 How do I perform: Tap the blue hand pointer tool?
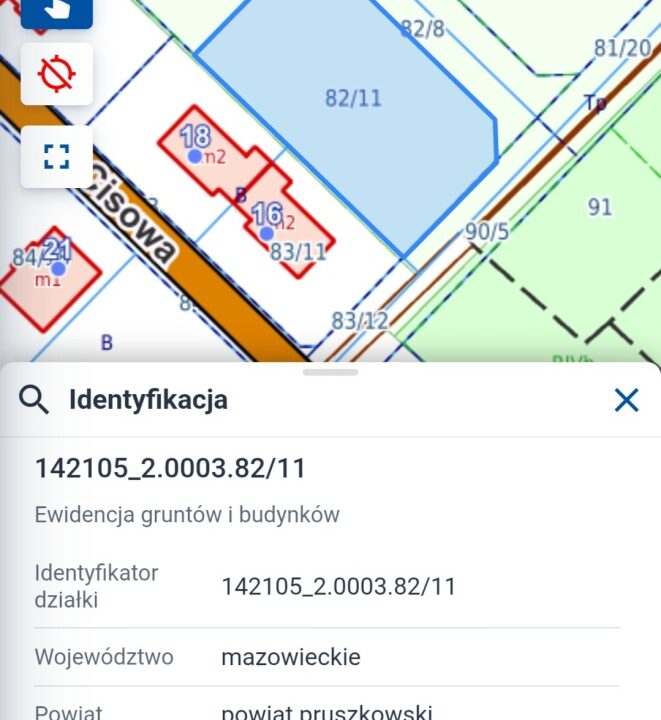coord(57,10)
